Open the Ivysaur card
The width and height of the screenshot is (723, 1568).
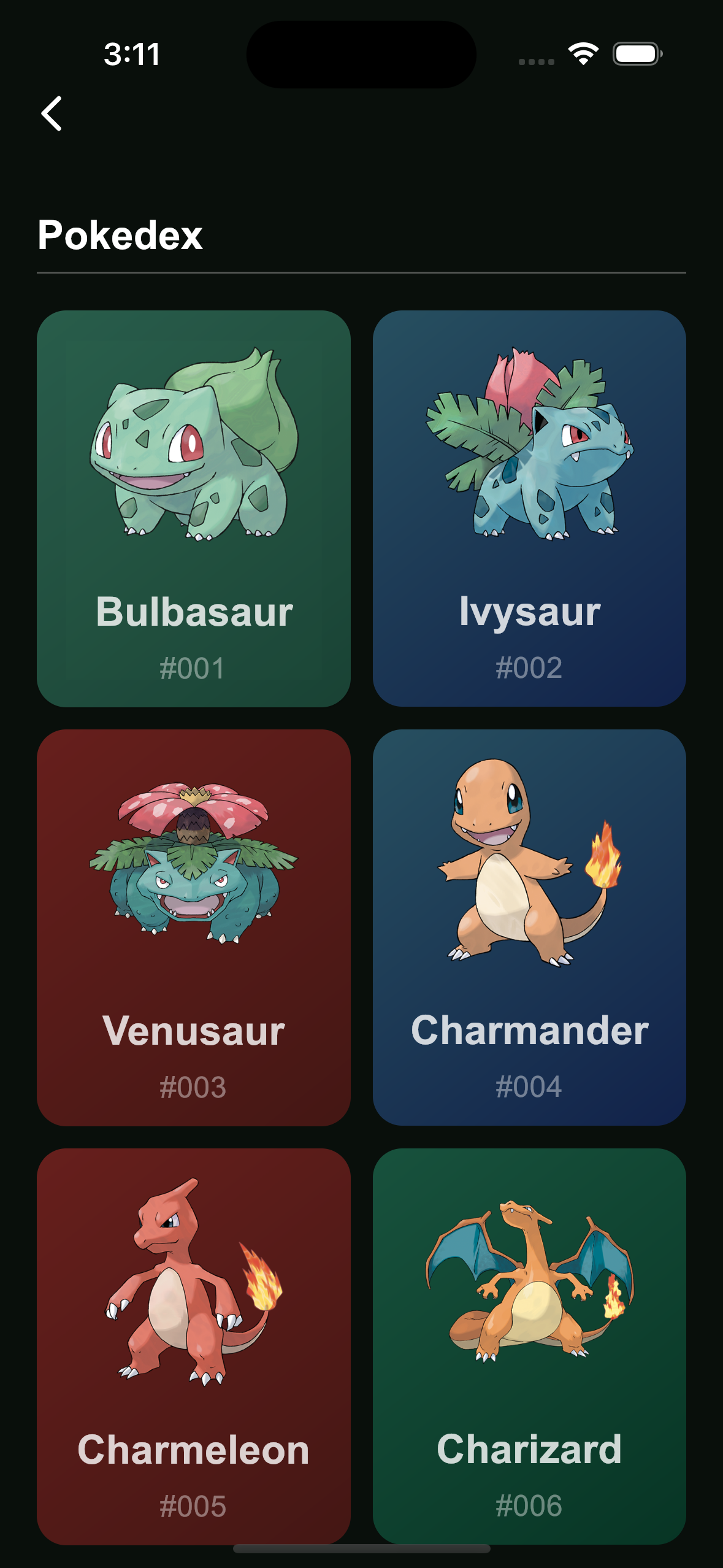tap(529, 508)
